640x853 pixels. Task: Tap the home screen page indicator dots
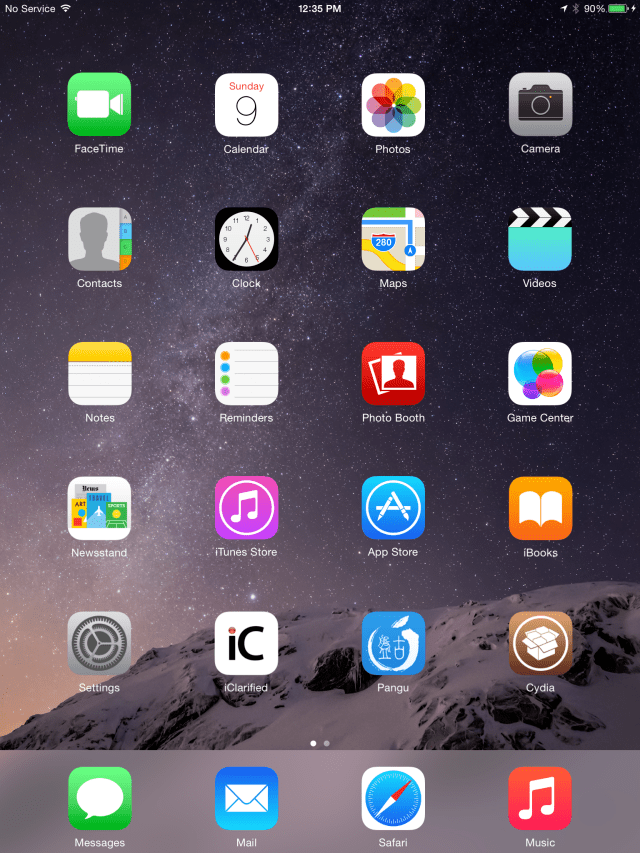click(320, 744)
